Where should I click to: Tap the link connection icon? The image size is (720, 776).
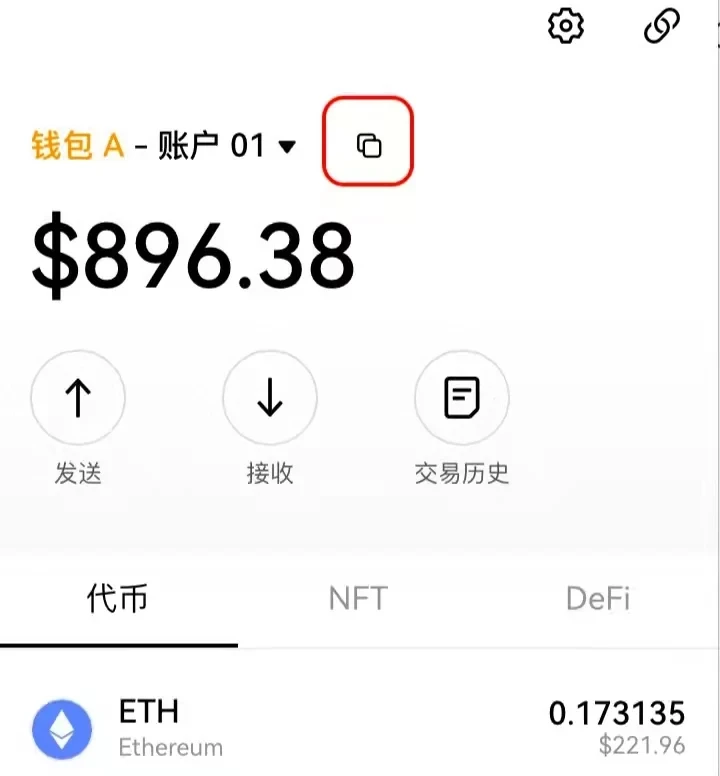(x=662, y=25)
